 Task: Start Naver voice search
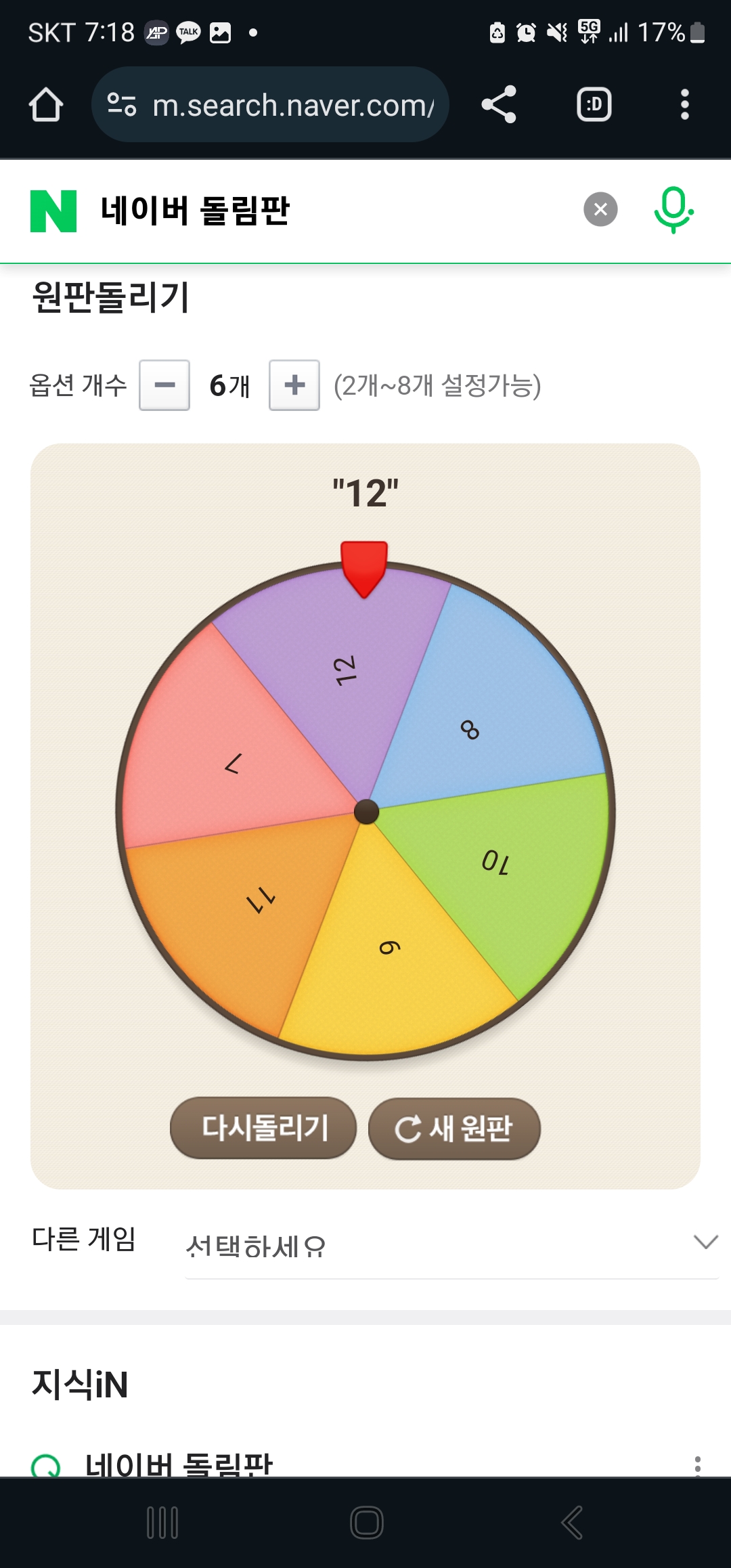673,210
